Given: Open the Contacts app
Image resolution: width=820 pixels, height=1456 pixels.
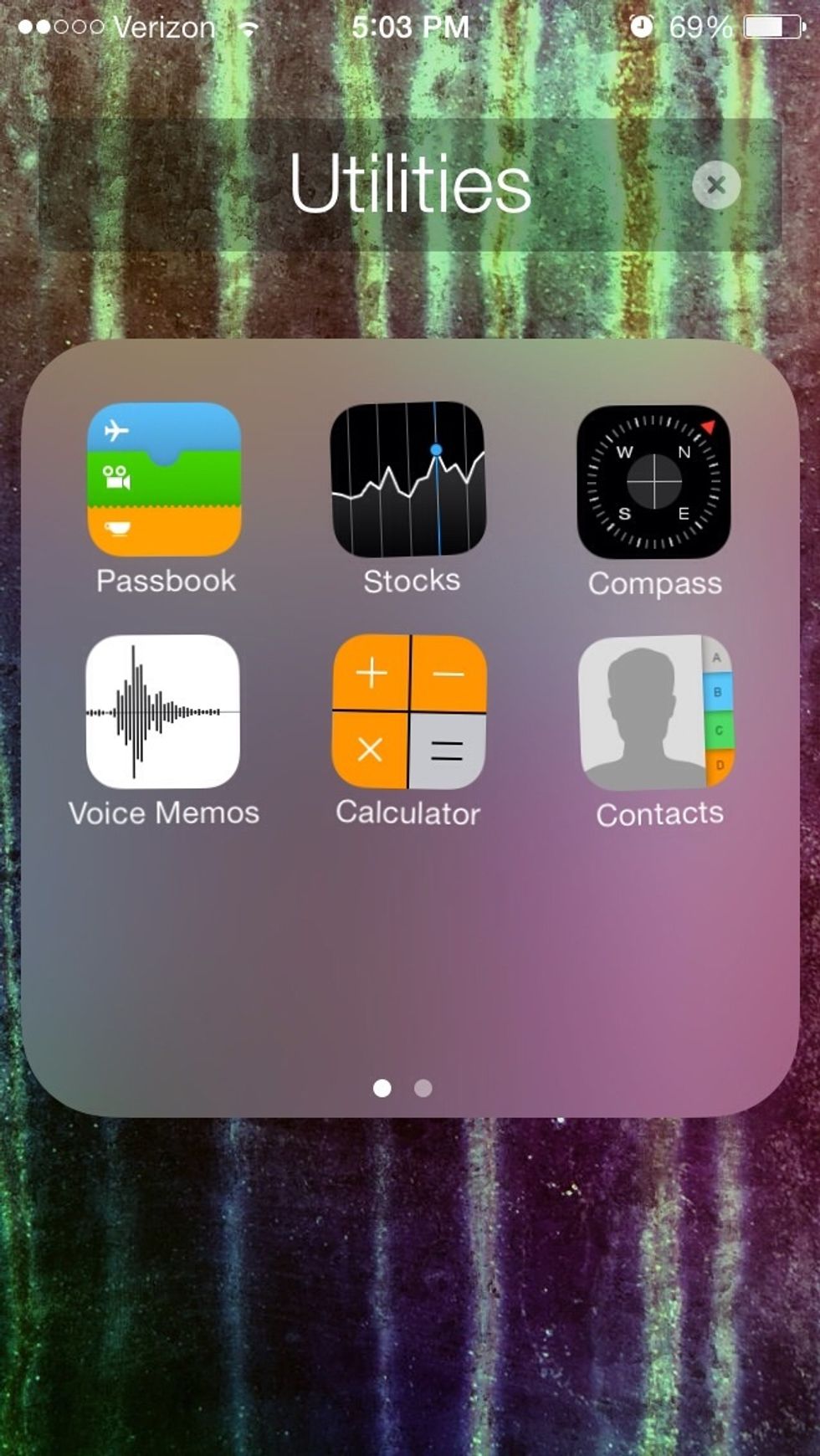Looking at the screenshot, I should (658, 711).
